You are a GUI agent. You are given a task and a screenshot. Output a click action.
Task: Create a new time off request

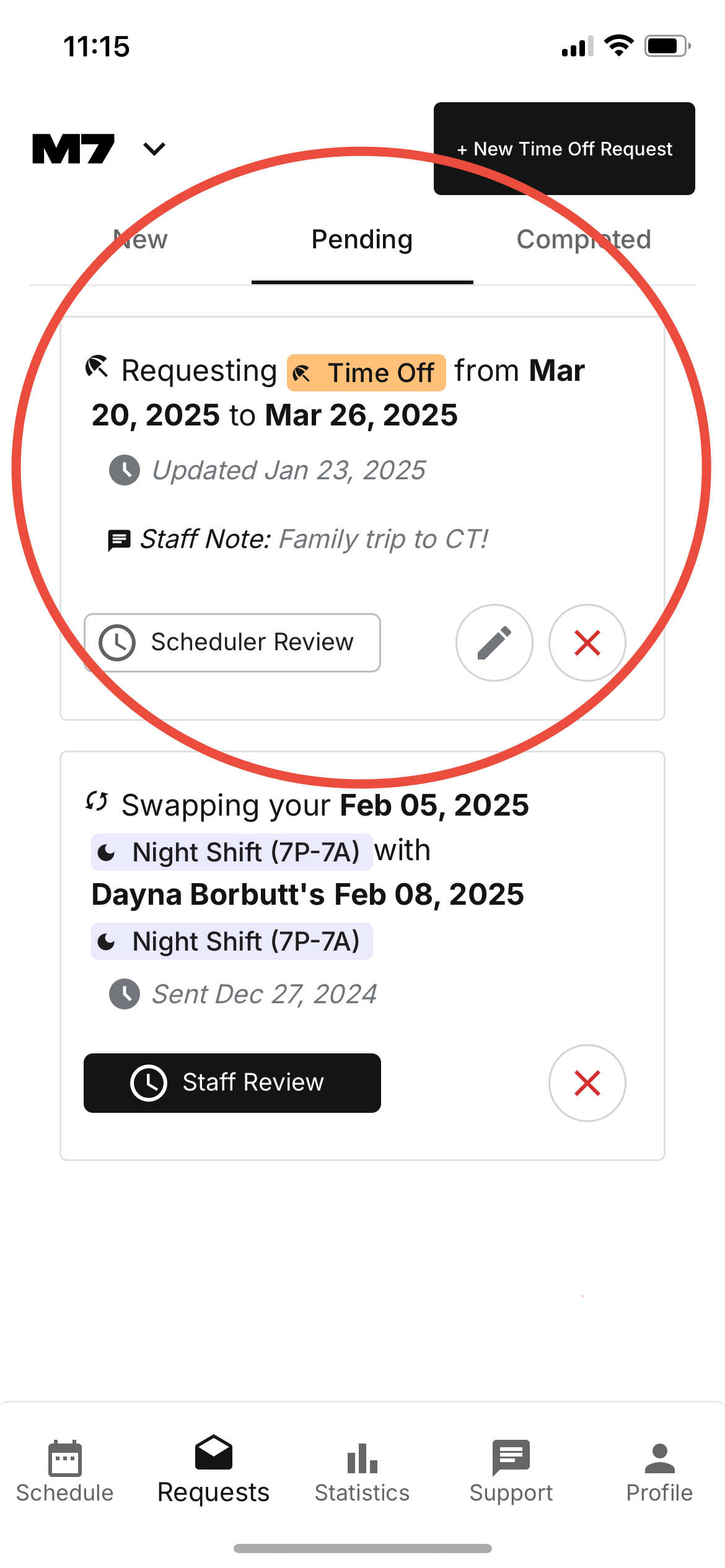click(x=564, y=149)
